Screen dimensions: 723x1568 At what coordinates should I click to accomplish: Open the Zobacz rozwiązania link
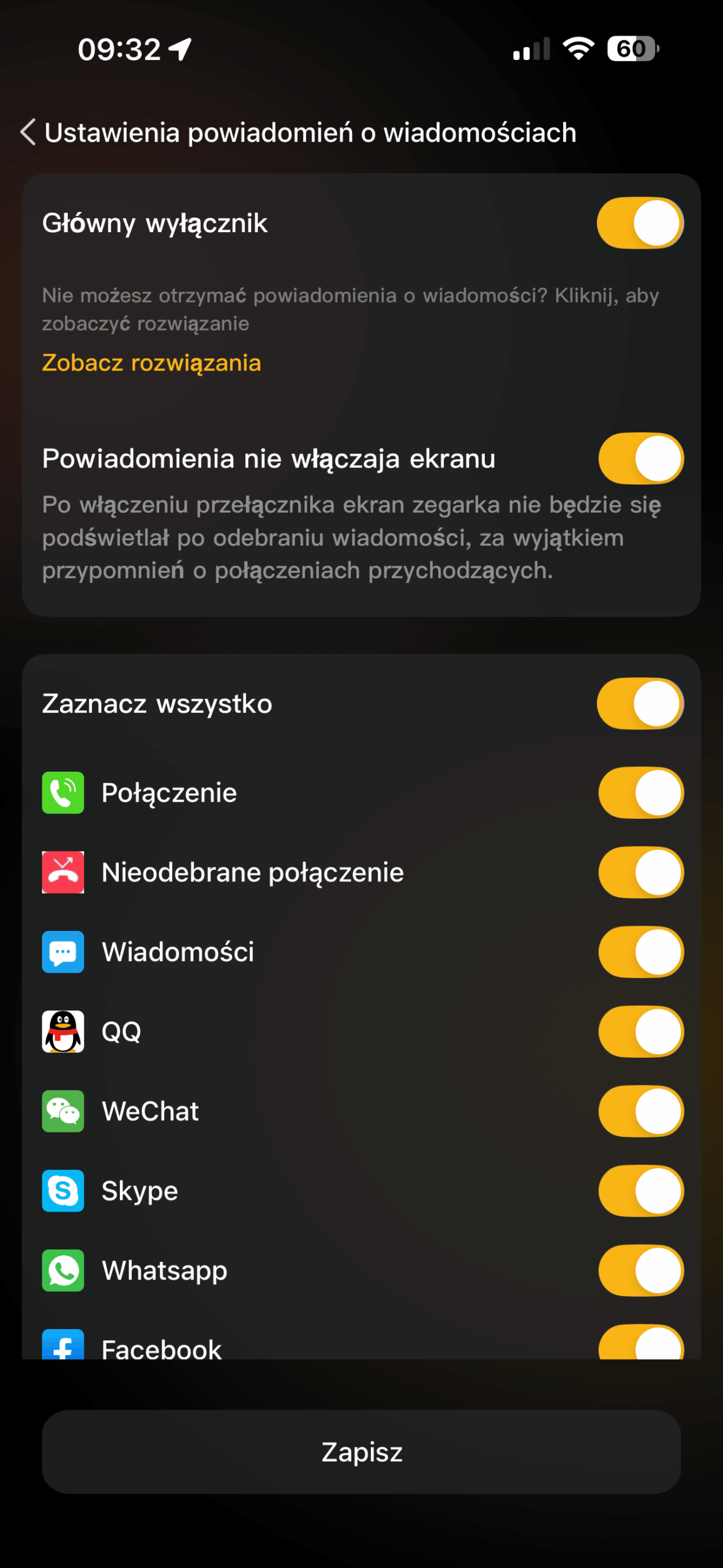(x=151, y=363)
